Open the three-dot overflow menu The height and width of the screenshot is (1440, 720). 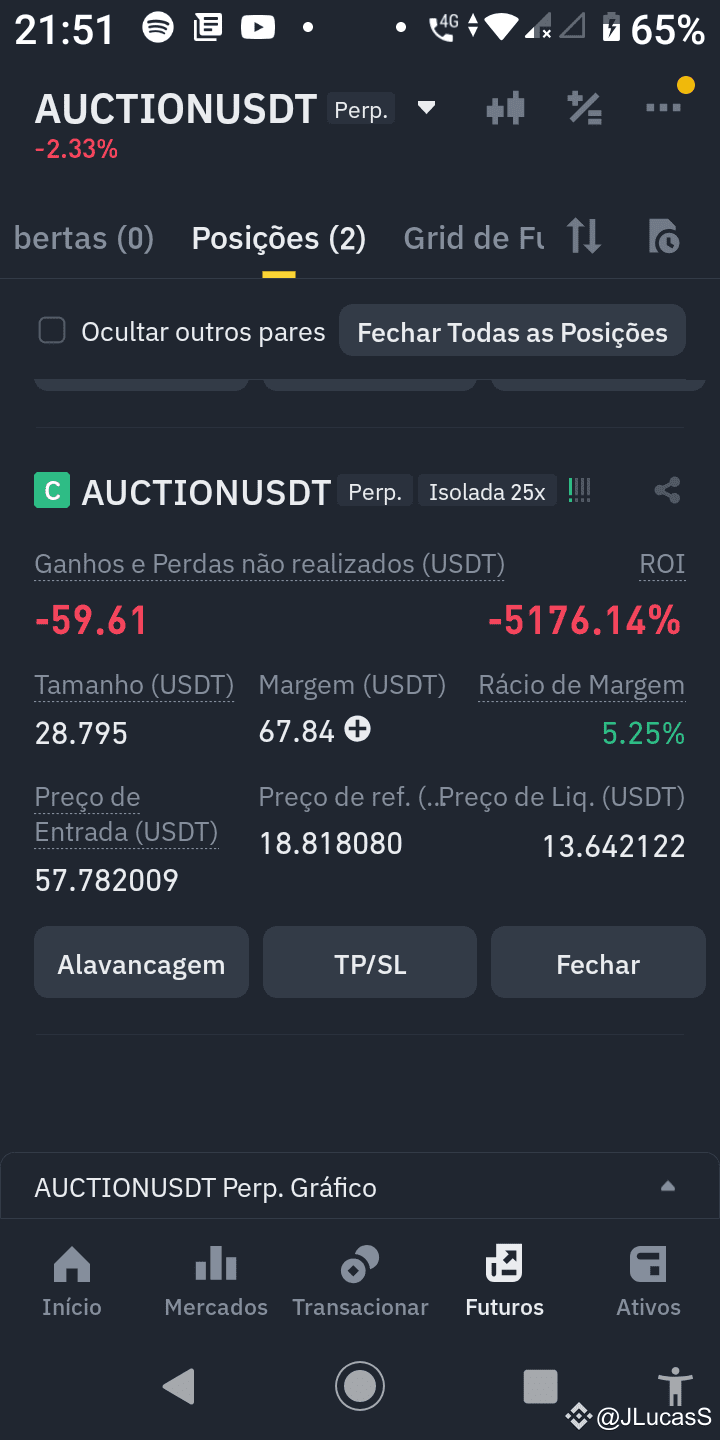[663, 107]
